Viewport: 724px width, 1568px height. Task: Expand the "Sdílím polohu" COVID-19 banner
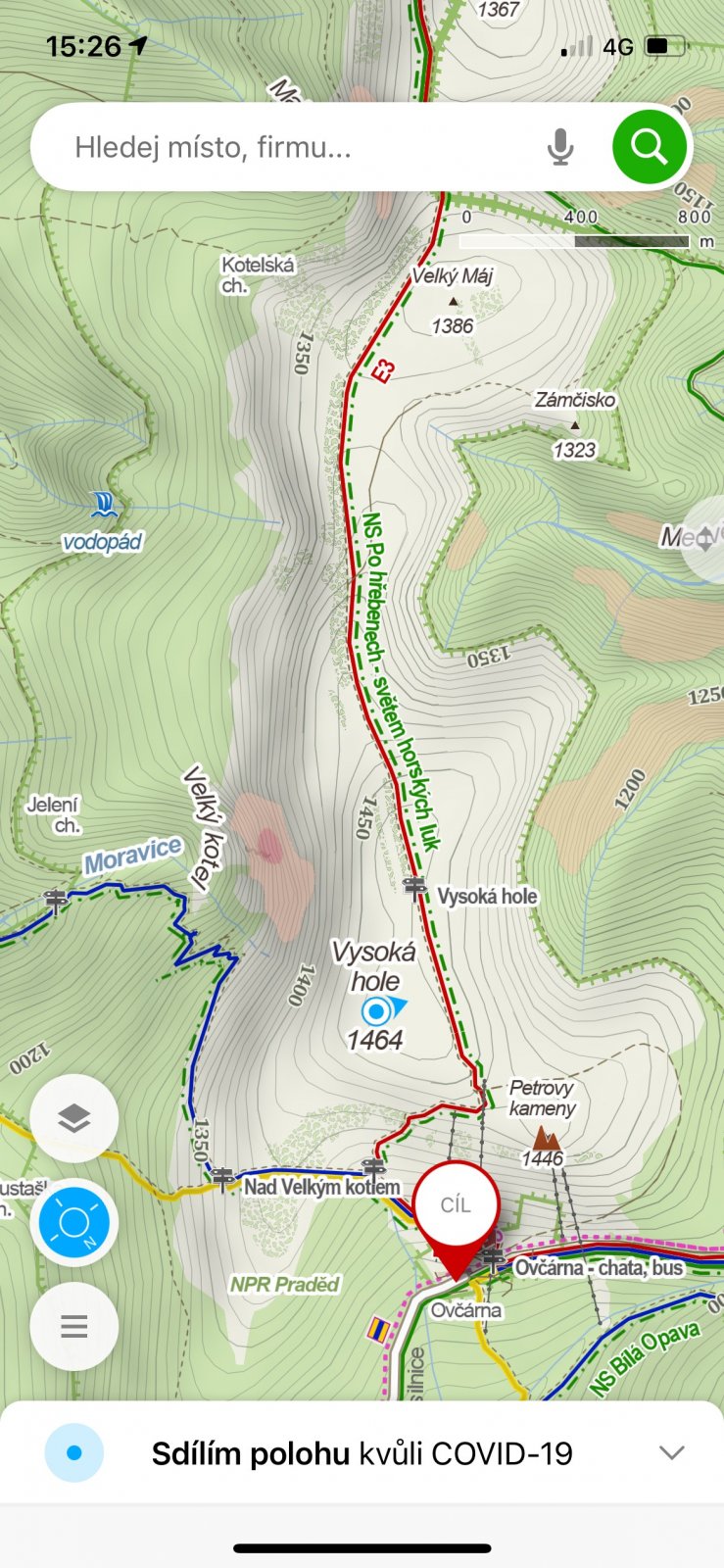click(671, 1452)
